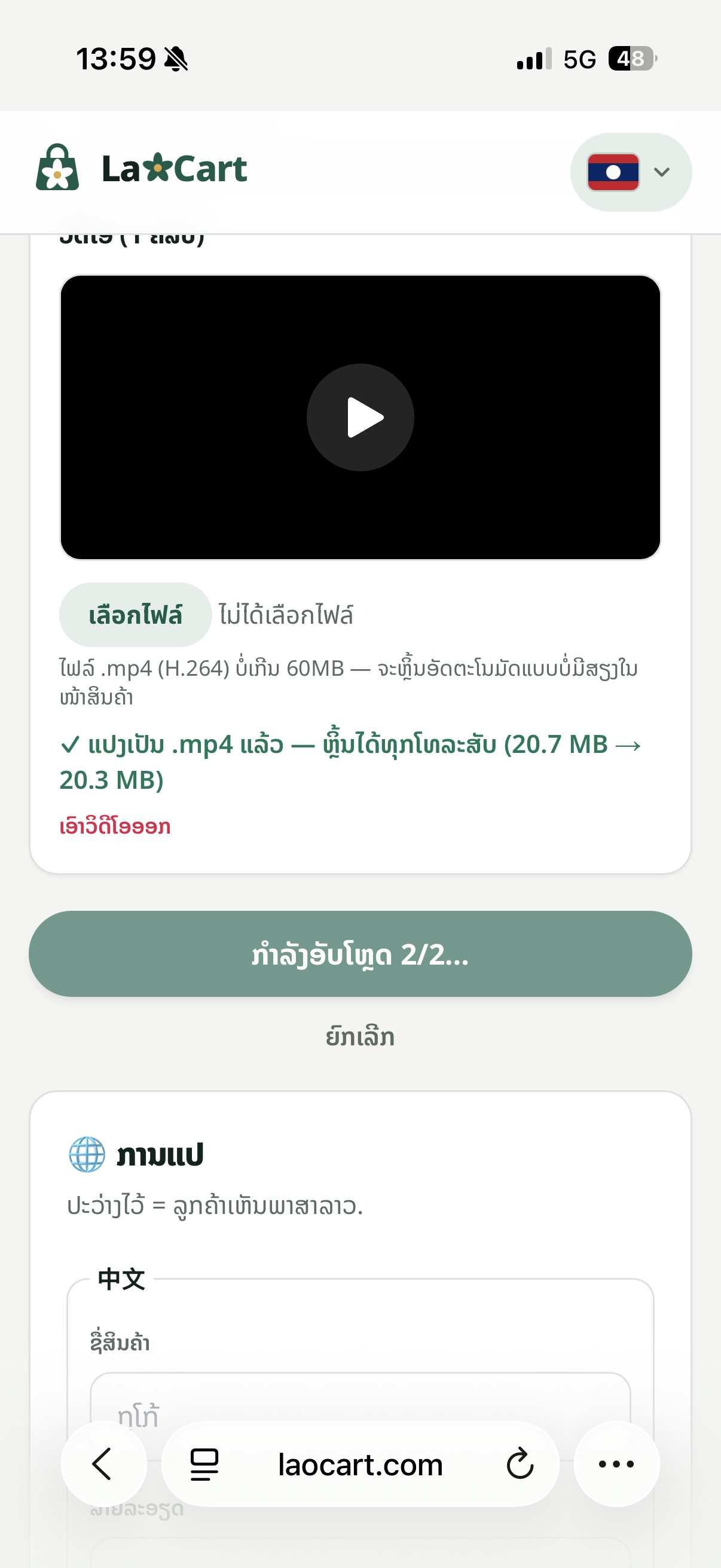The height and width of the screenshot is (1568, 721).
Task: Go back with the browser back arrow
Action: (x=103, y=1463)
